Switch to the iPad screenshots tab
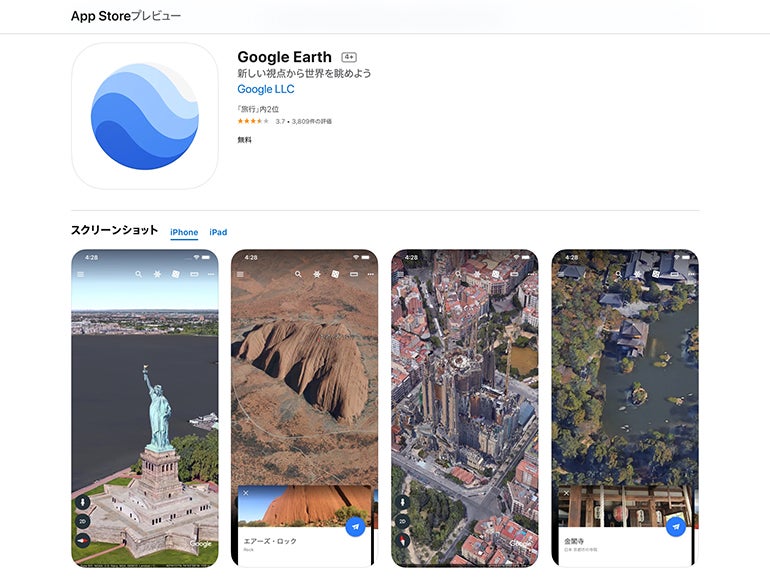Screen dimensions: 770x577 (218, 232)
